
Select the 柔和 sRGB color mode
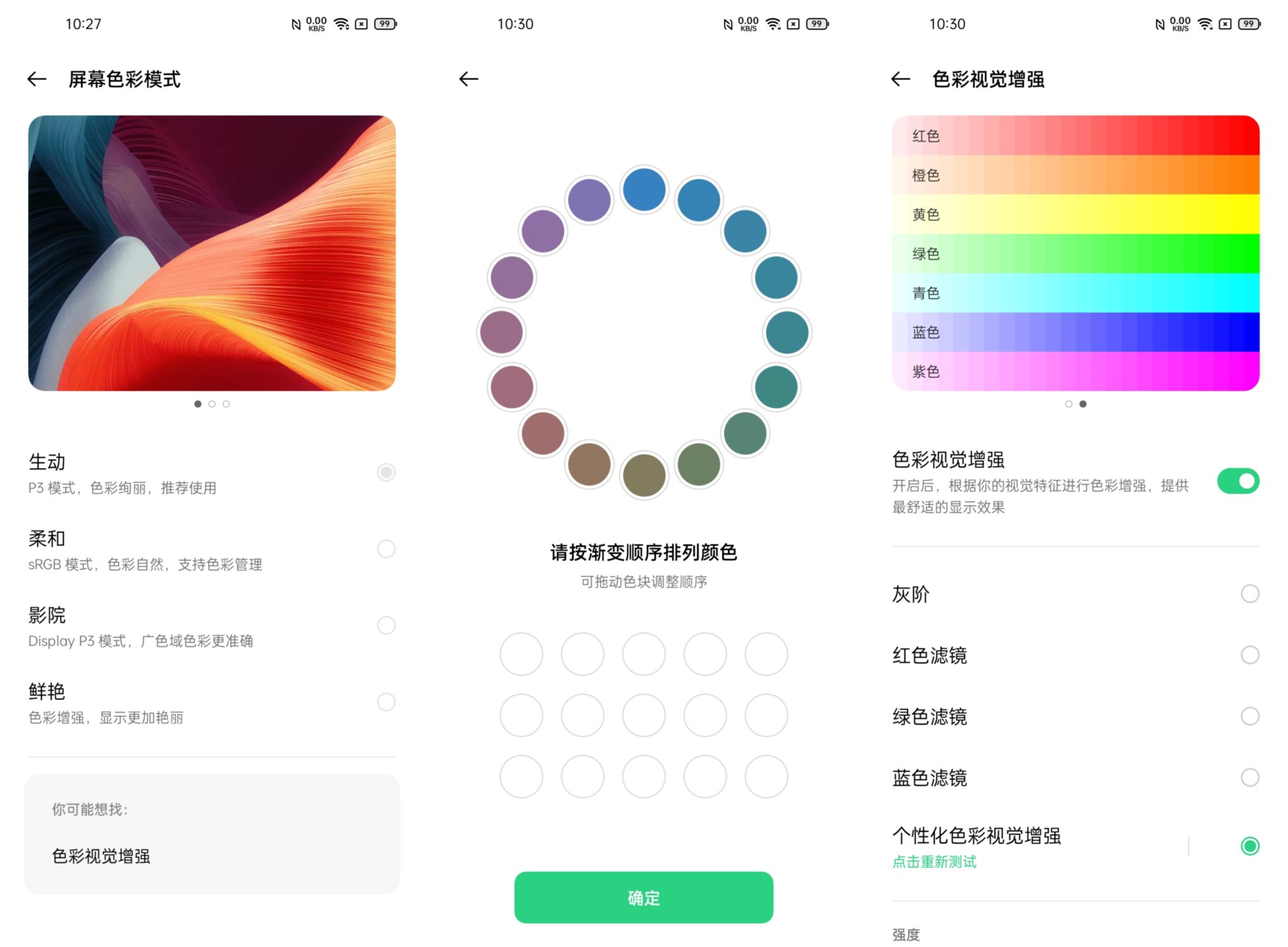coord(386,549)
